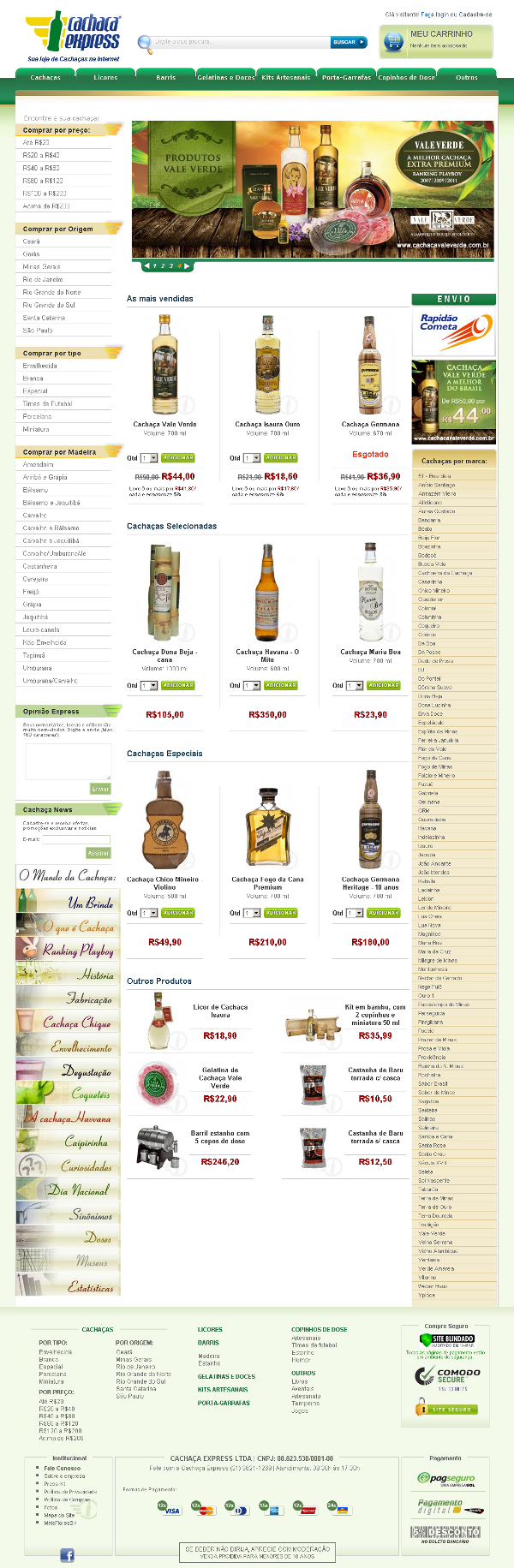Open the Facebook icon in footer
The height and width of the screenshot is (1568, 514).
(x=67, y=1555)
